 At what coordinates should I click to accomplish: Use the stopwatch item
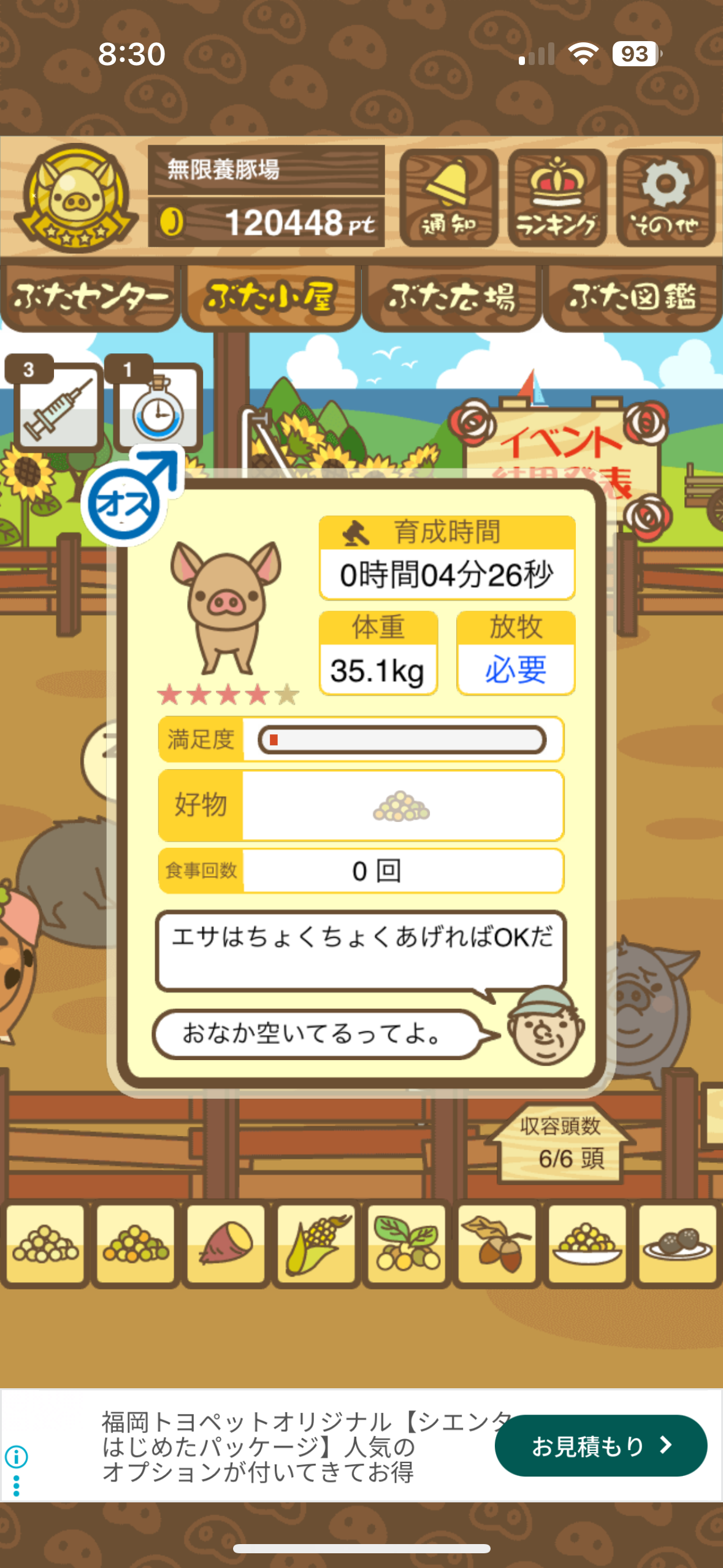tap(158, 407)
